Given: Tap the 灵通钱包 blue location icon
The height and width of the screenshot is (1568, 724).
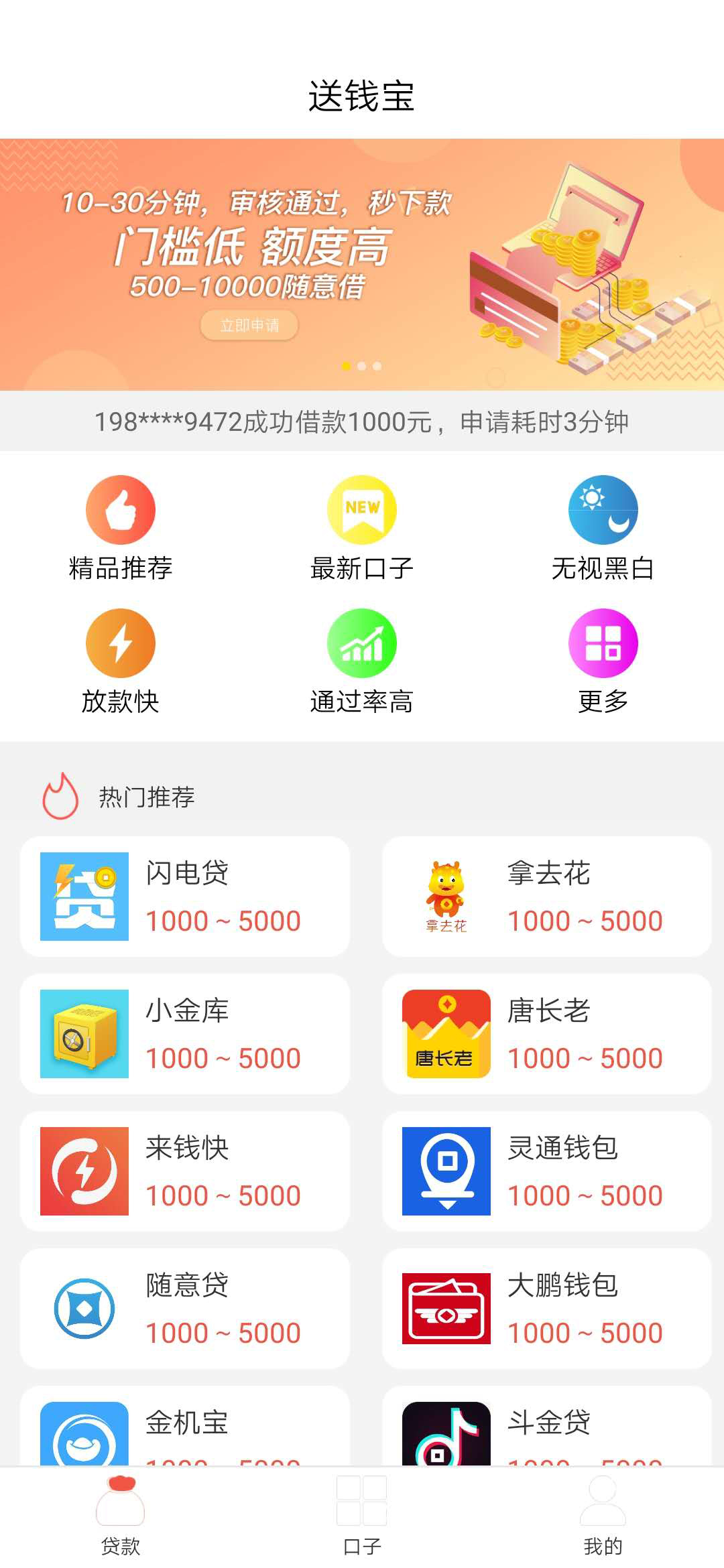Looking at the screenshot, I should pyautogui.click(x=445, y=1171).
